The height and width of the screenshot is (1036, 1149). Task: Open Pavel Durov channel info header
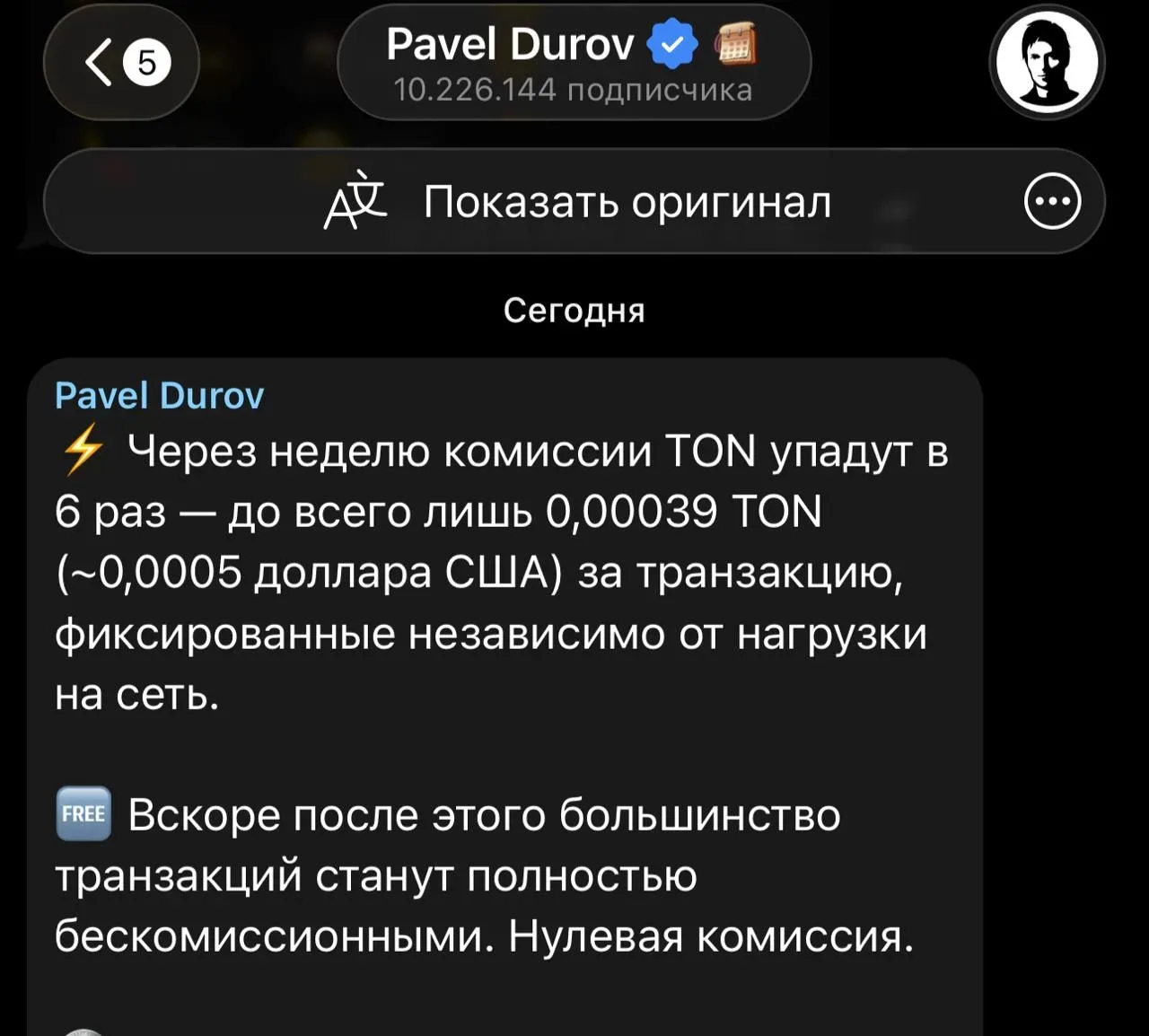[x=573, y=63]
